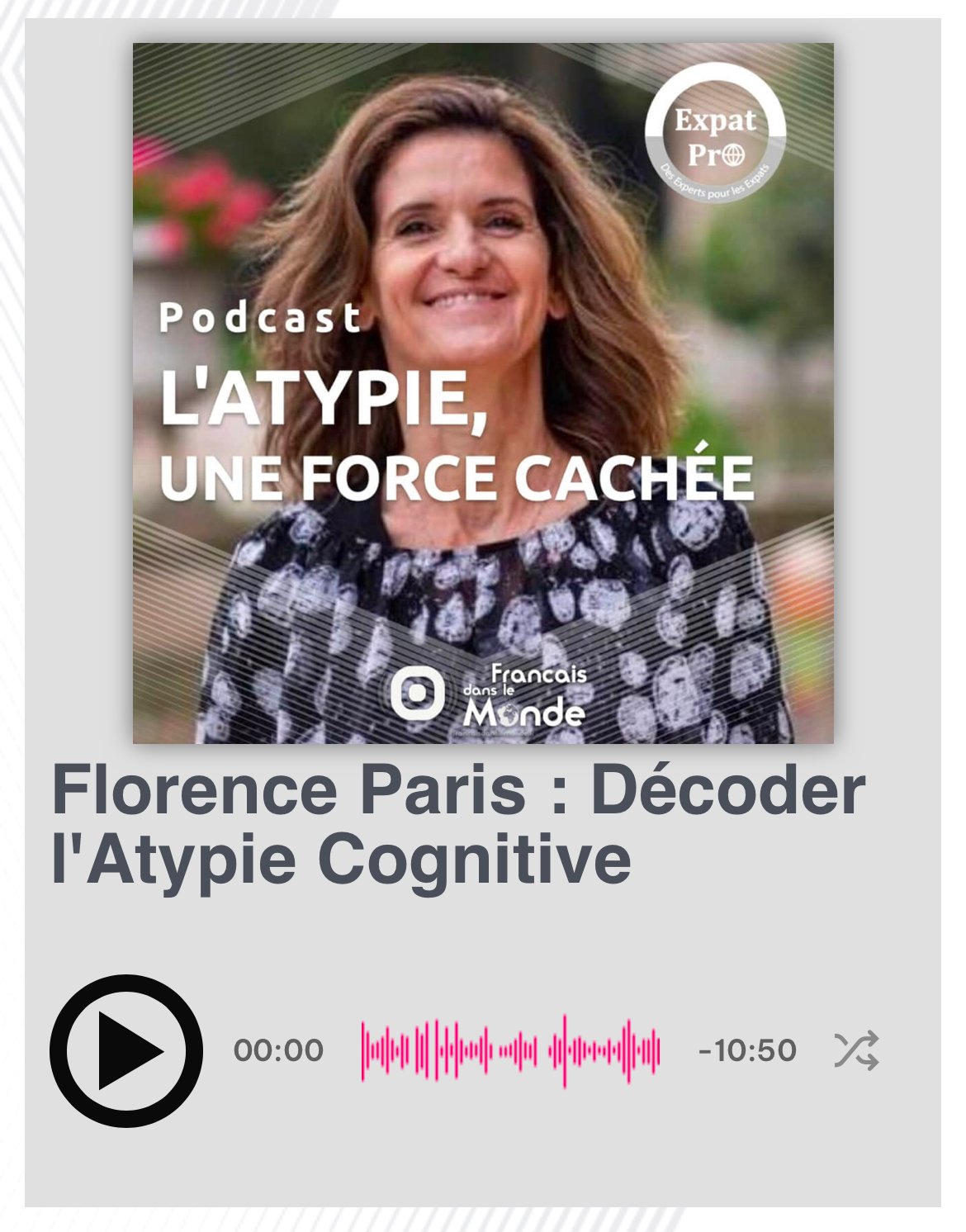Open the L'Atypie podcast cover image
Screen dimensions: 966x1232
483,393
